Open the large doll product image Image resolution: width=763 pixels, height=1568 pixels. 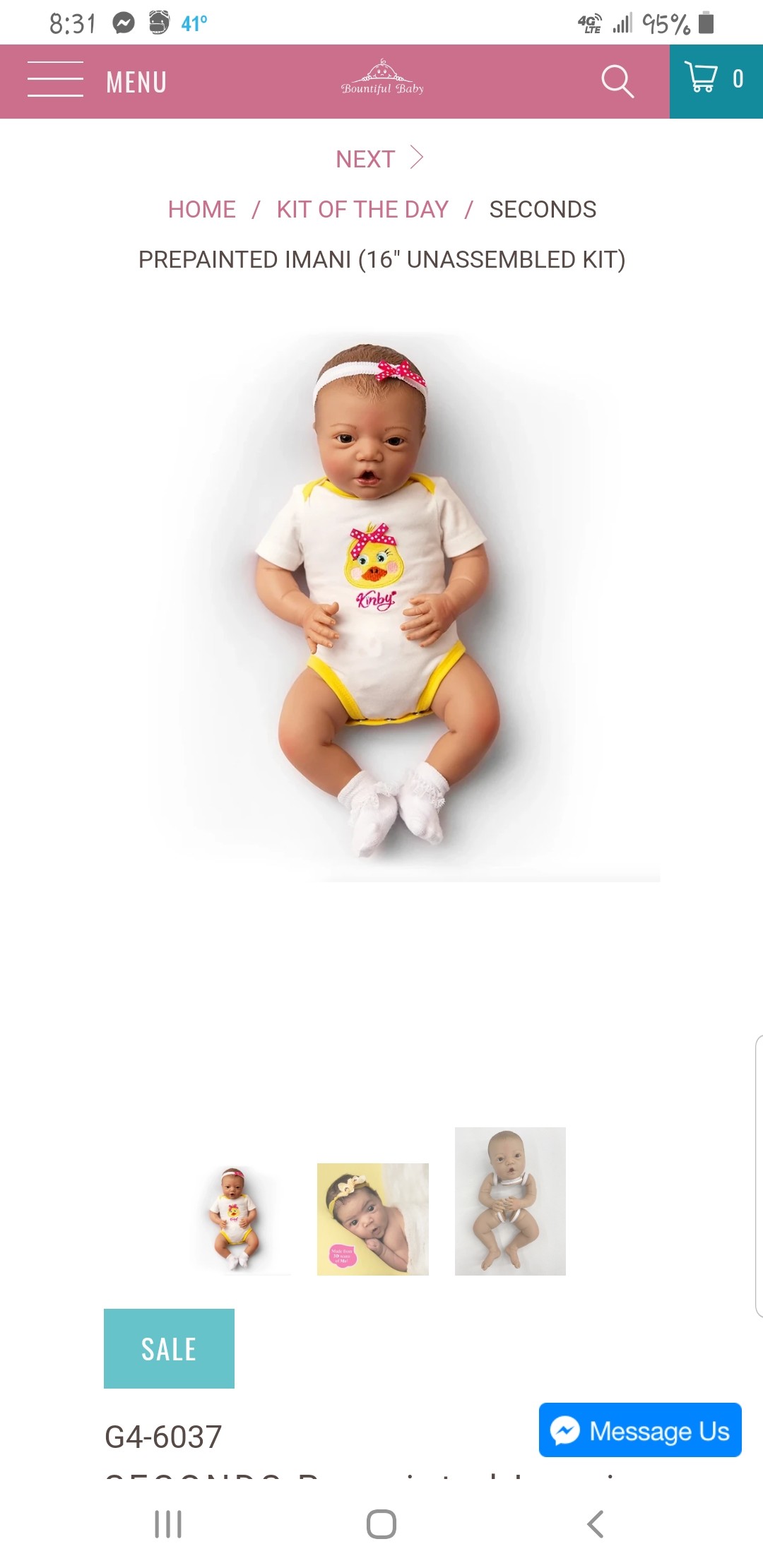381,606
